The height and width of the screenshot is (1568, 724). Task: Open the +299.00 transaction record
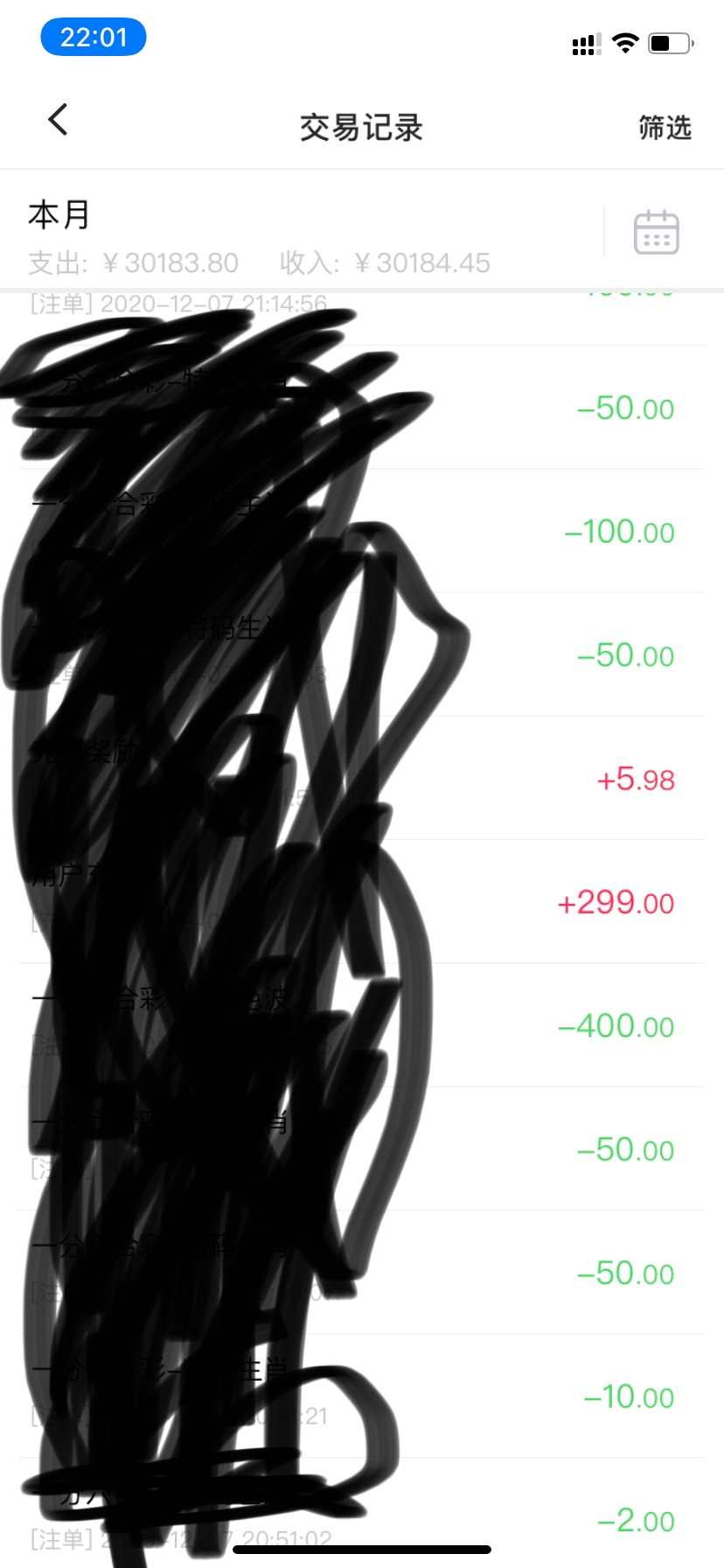[362, 902]
